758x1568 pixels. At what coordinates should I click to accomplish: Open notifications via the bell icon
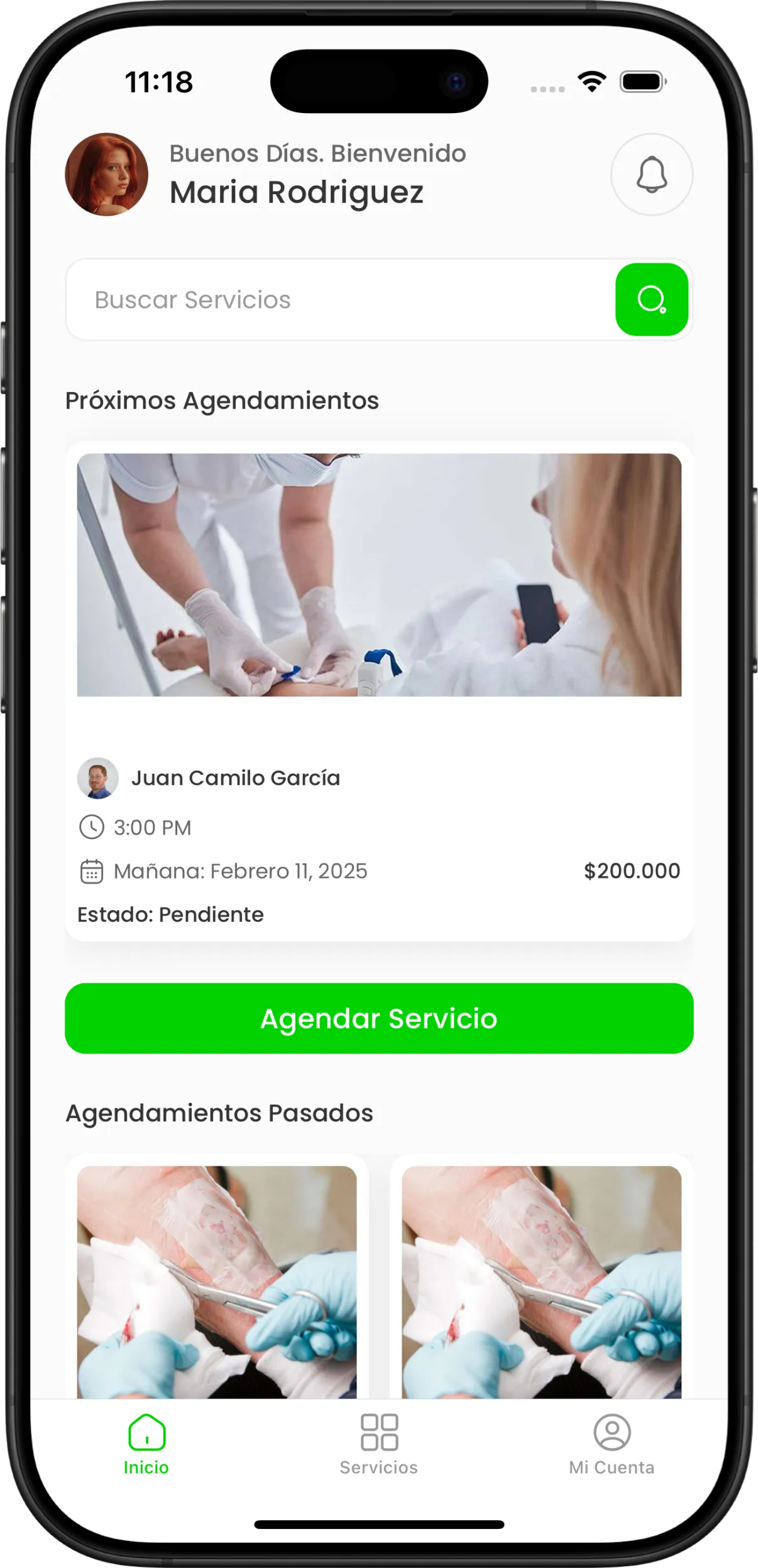[x=651, y=175]
